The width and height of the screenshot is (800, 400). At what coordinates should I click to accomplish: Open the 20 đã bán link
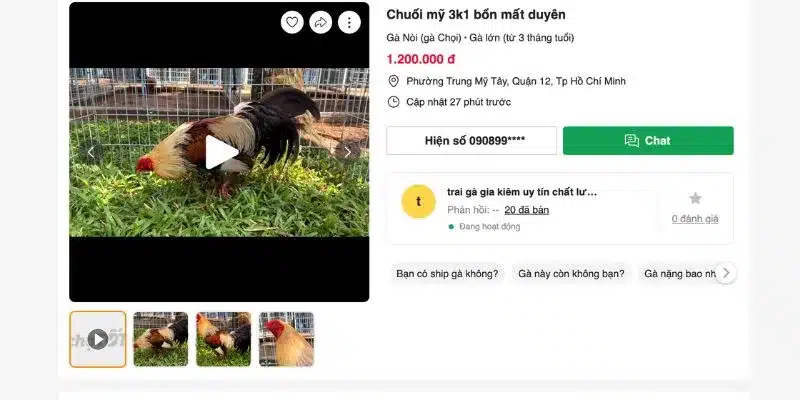pos(526,210)
